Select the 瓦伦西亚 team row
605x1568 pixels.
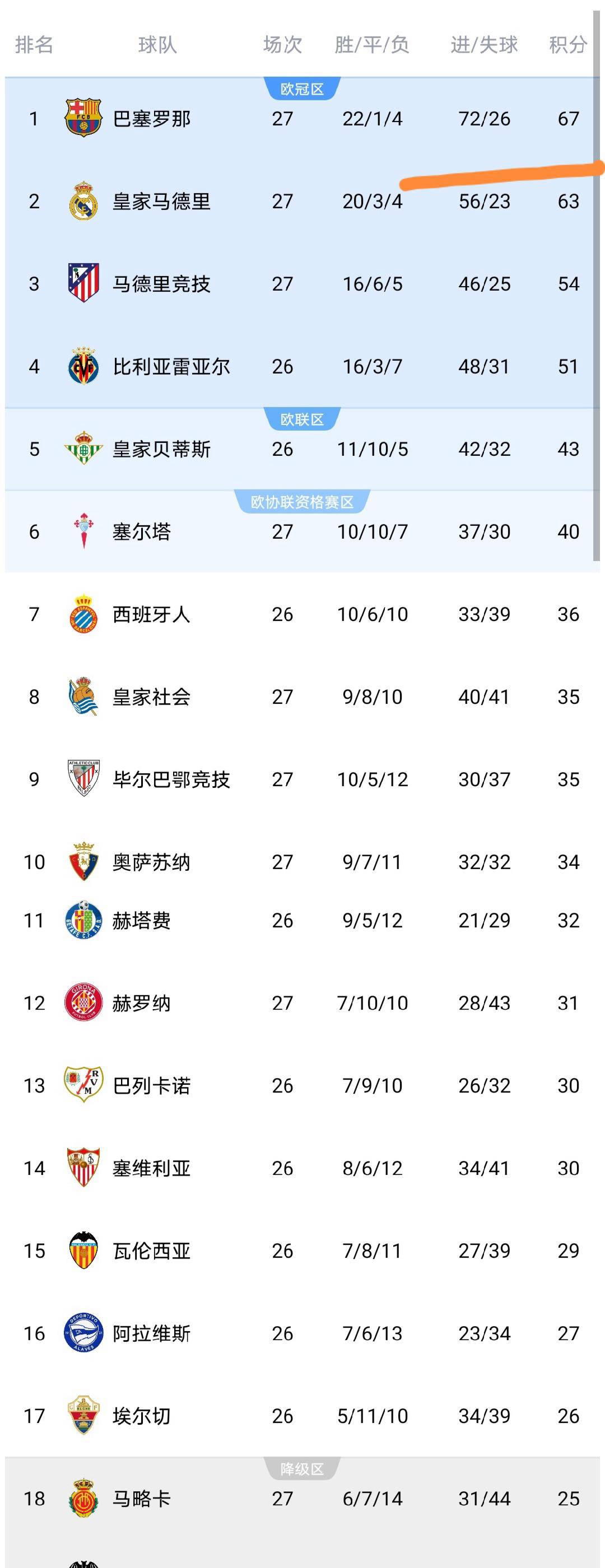pyautogui.click(x=152, y=1251)
